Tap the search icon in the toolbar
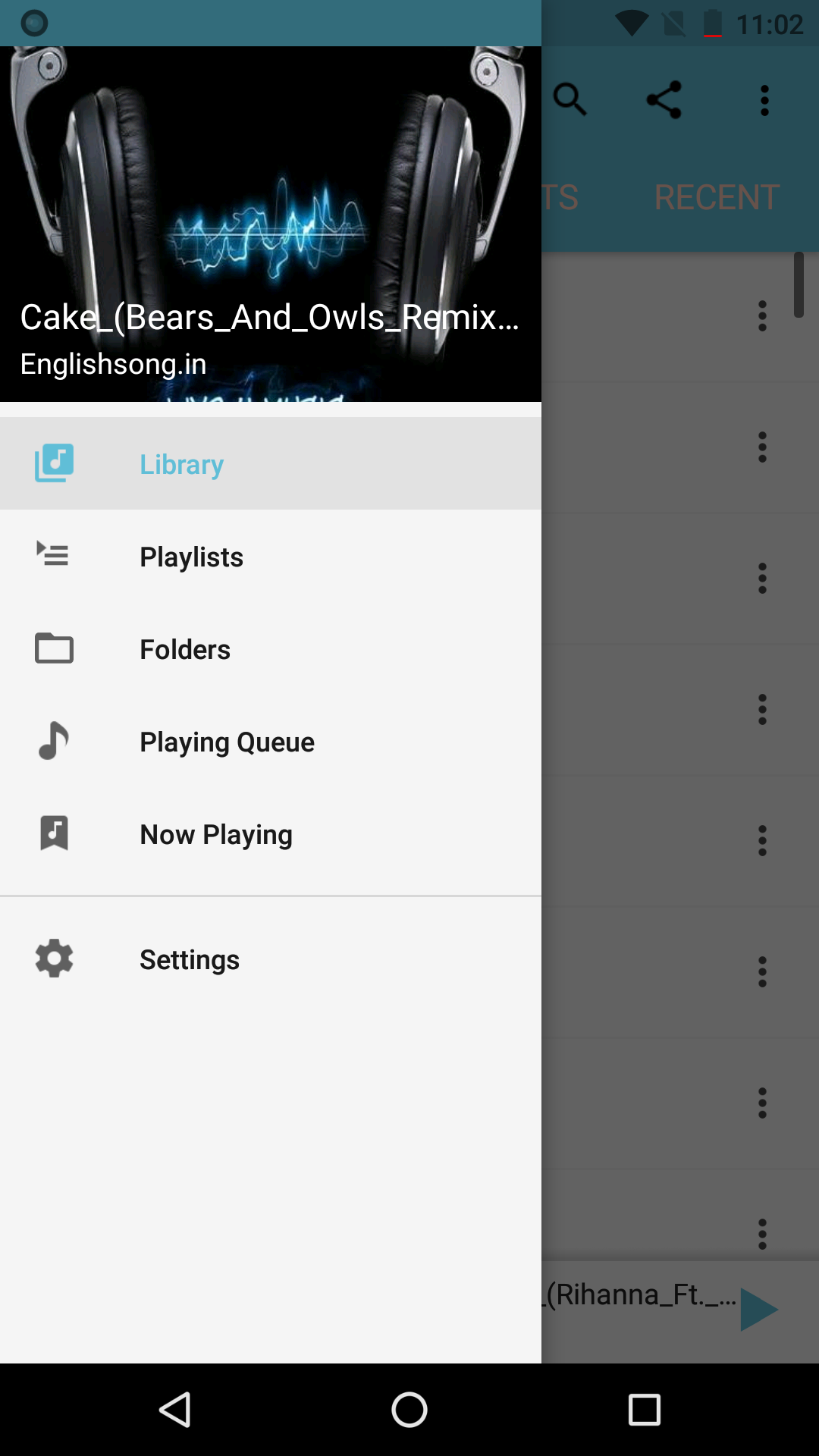The height and width of the screenshot is (1456, 819). 570,100
